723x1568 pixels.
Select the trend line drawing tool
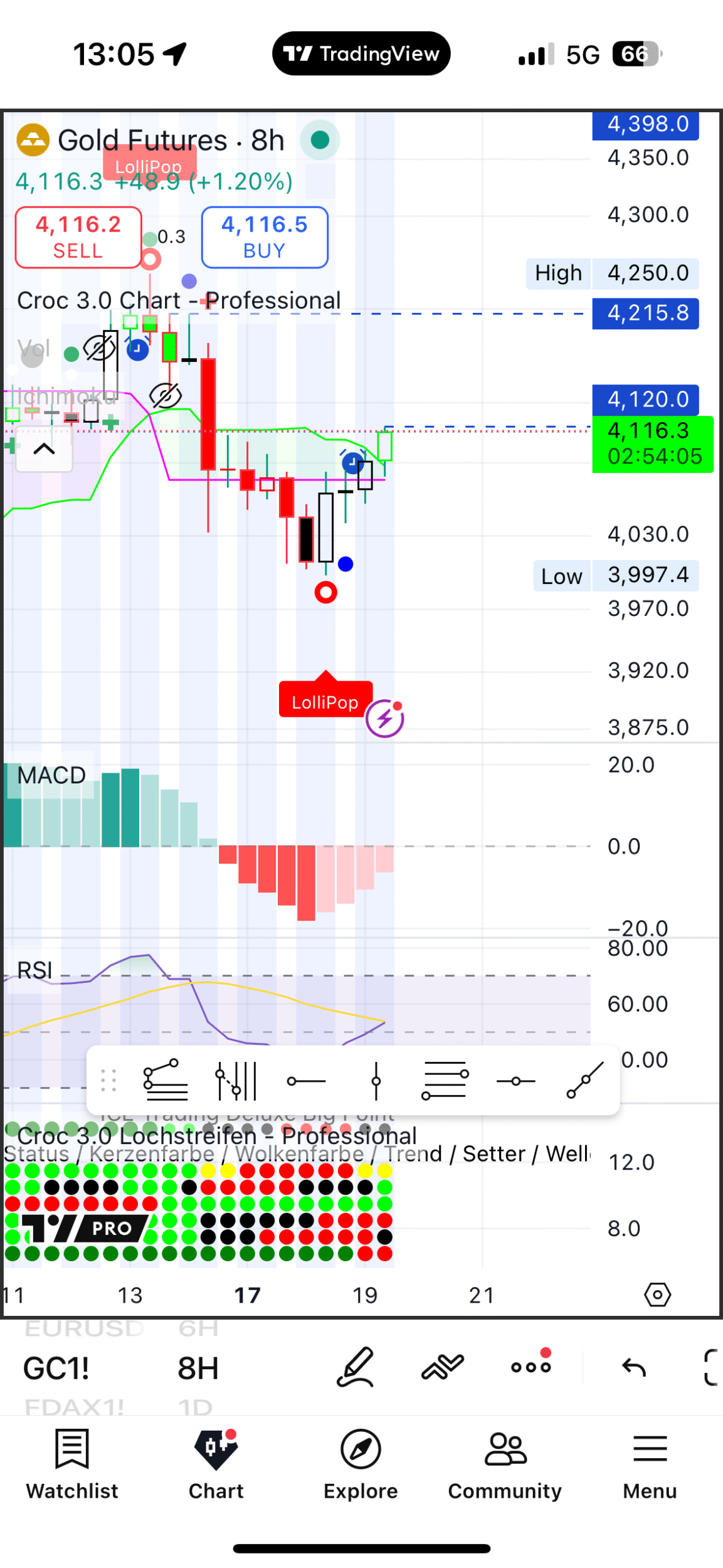(584, 1080)
